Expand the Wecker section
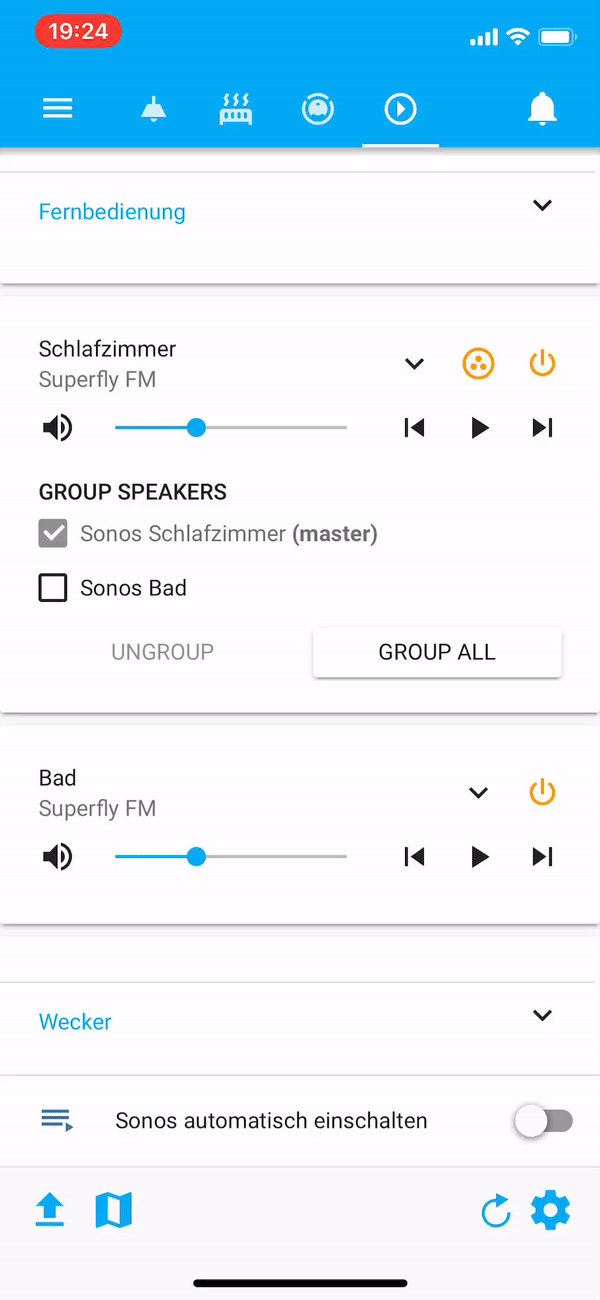600x1300 pixels. tap(542, 1015)
